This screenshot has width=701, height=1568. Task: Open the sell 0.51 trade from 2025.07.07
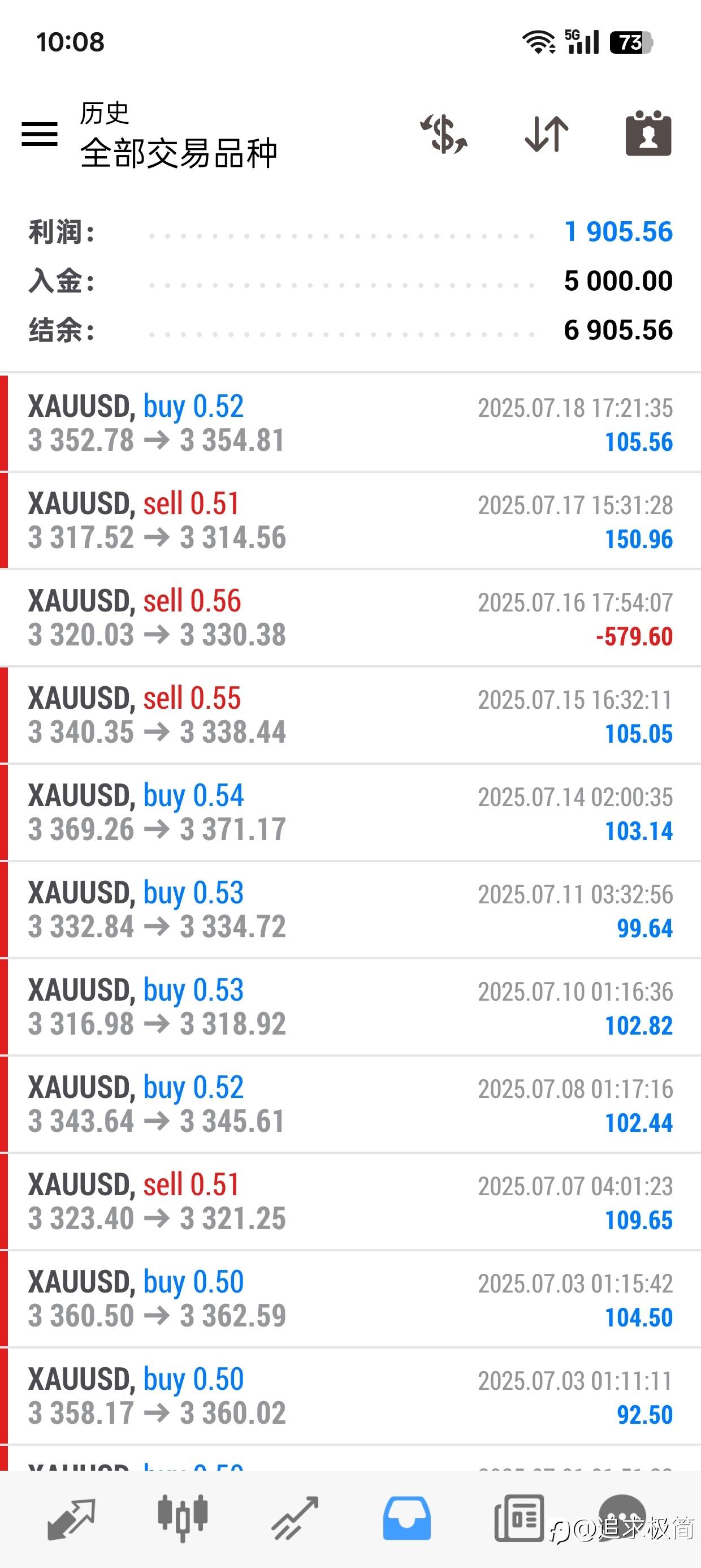pyautogui.click(x=350, y=1202)
